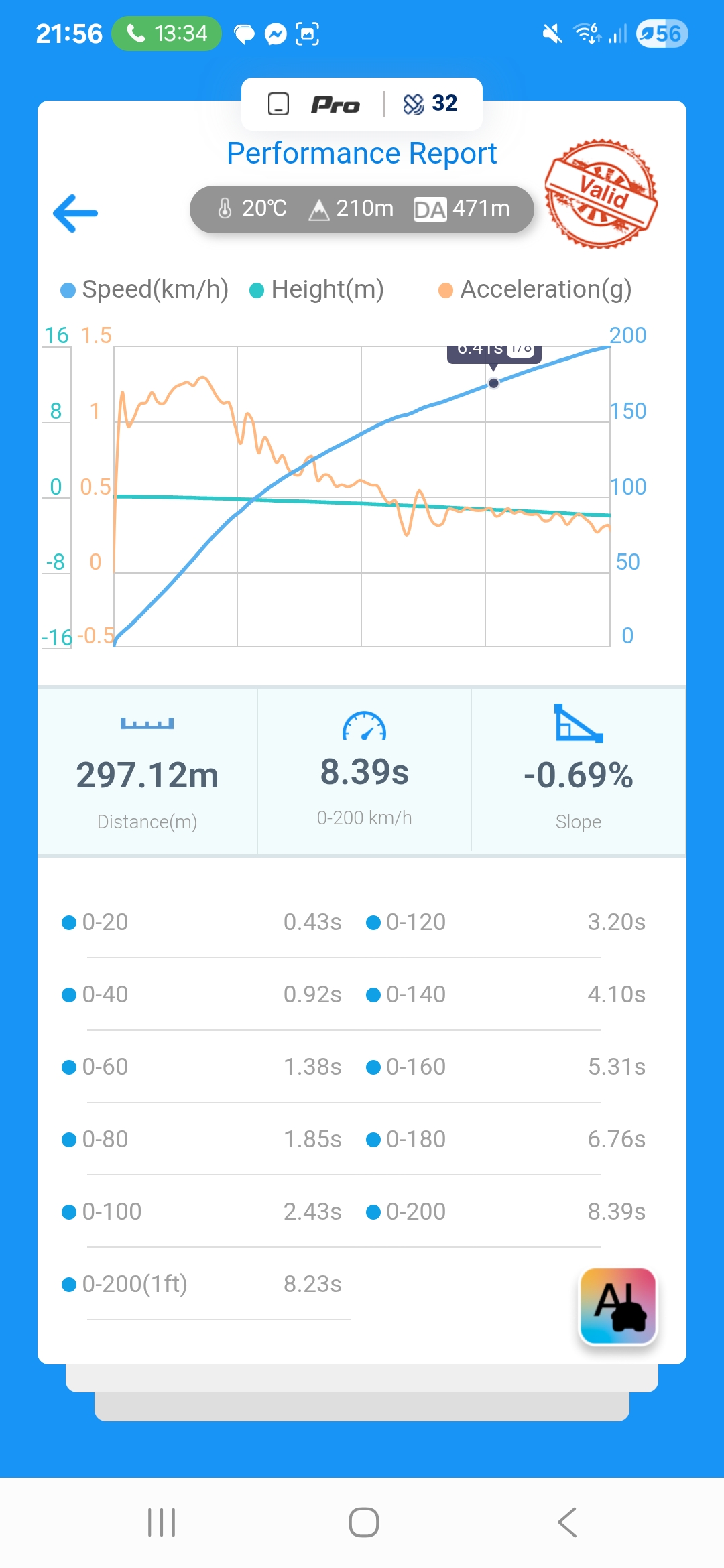Go to the phone's home screen
724x1568 pixels.
pos(363,1522)
